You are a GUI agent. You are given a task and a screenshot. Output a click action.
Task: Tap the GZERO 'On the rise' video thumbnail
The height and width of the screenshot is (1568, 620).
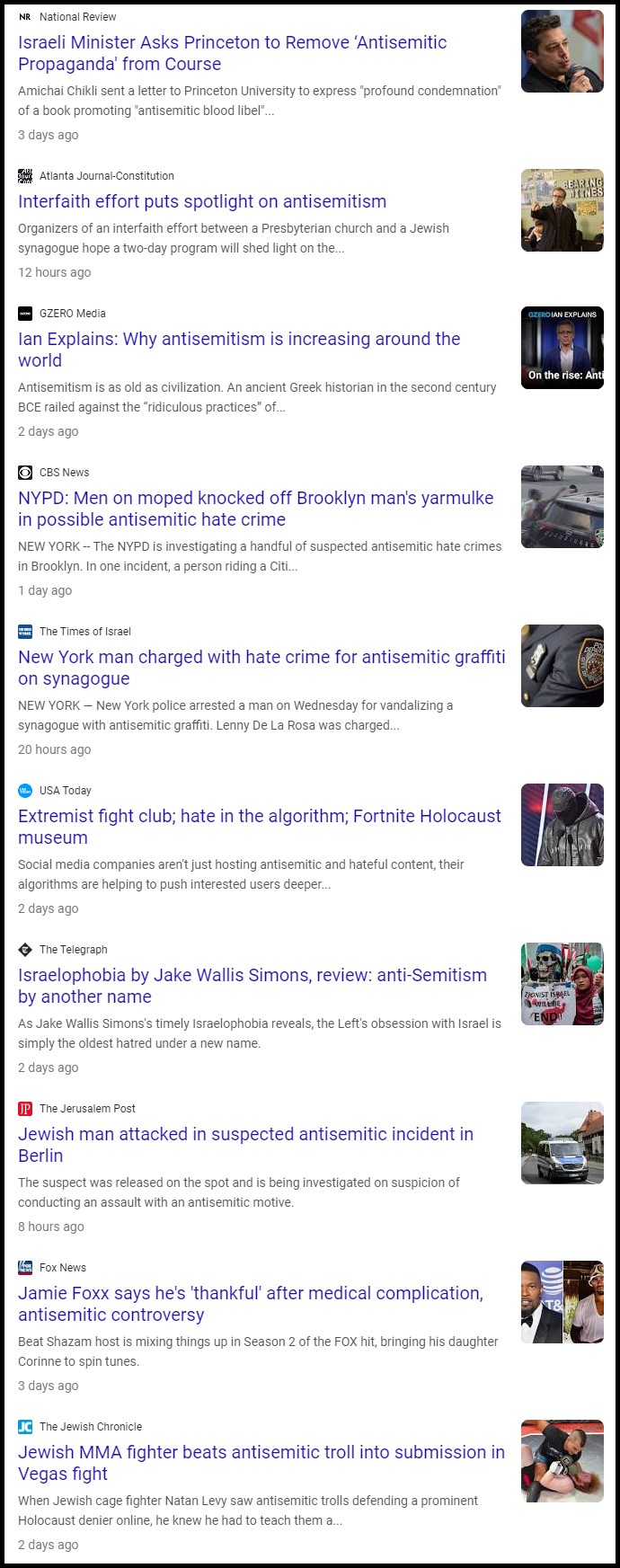(562, 348)
